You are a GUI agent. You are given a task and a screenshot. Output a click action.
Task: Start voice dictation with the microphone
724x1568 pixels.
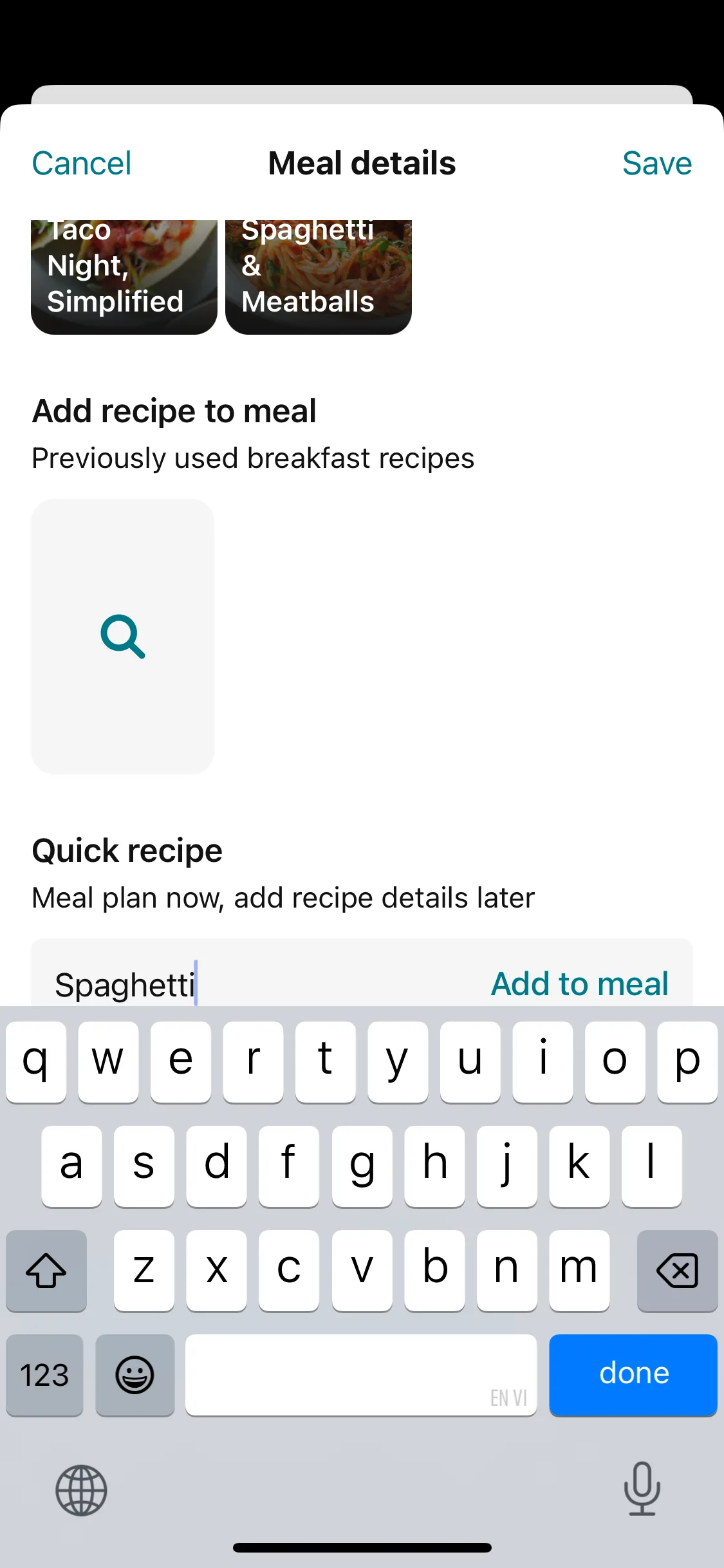tap(642, 1488)
